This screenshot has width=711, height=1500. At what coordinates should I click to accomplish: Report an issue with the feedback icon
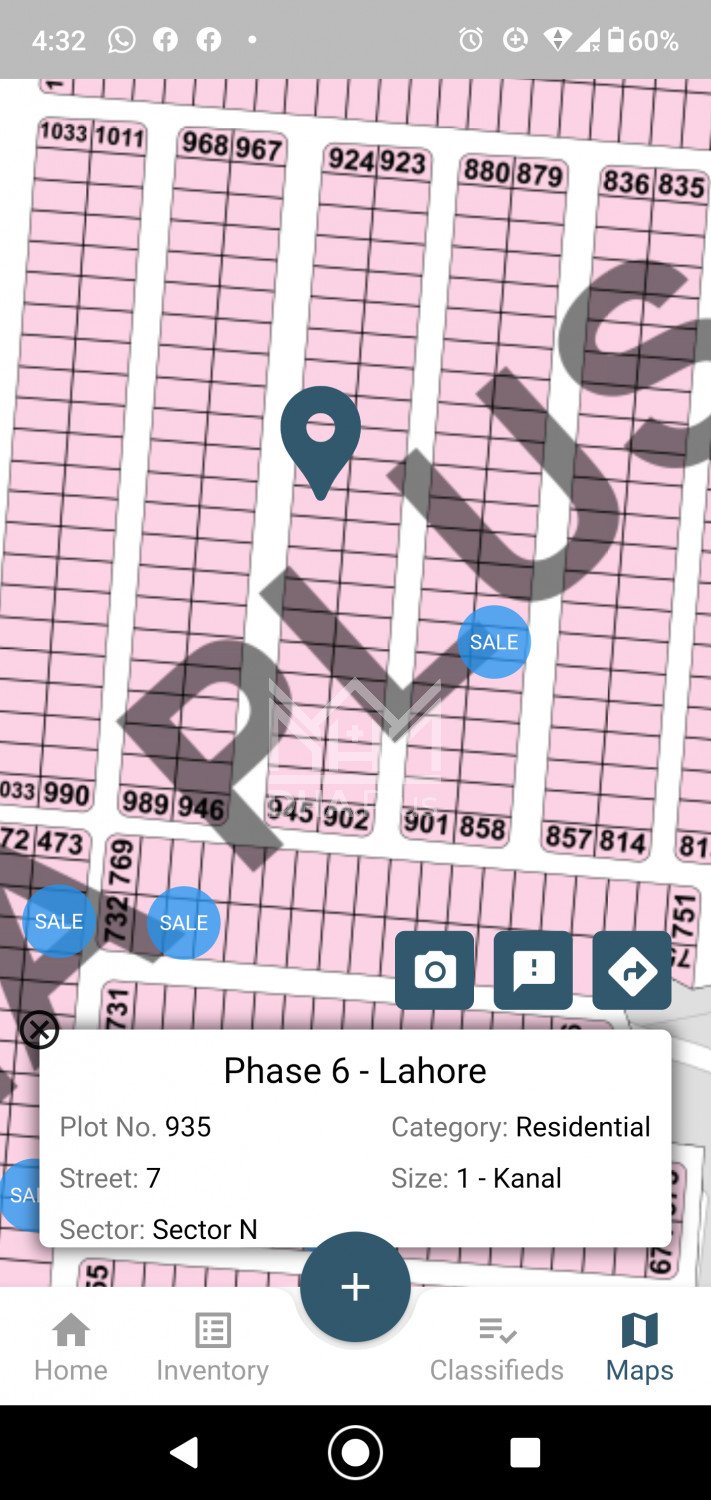point(533,970)
